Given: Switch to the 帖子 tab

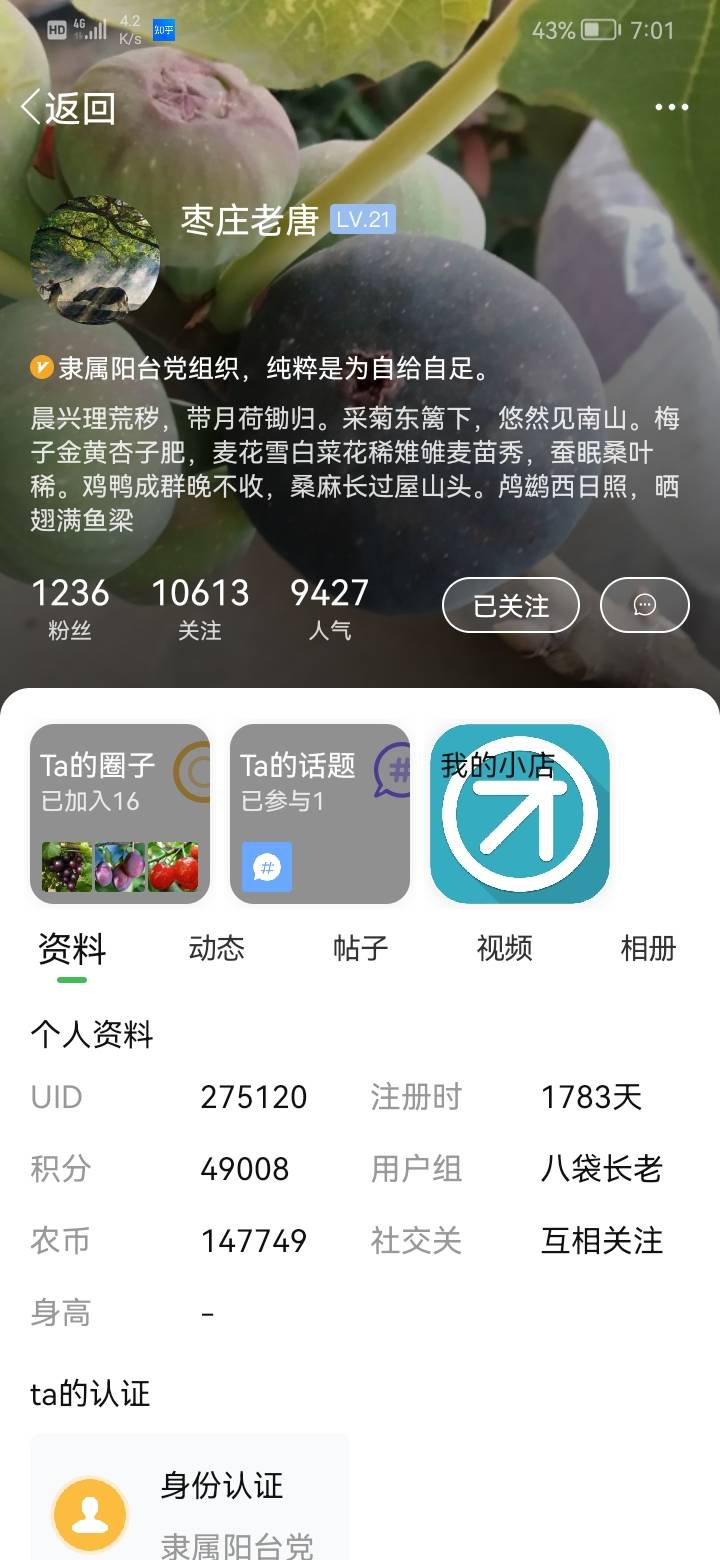Looking at the screenshot, I should point(360,949).
